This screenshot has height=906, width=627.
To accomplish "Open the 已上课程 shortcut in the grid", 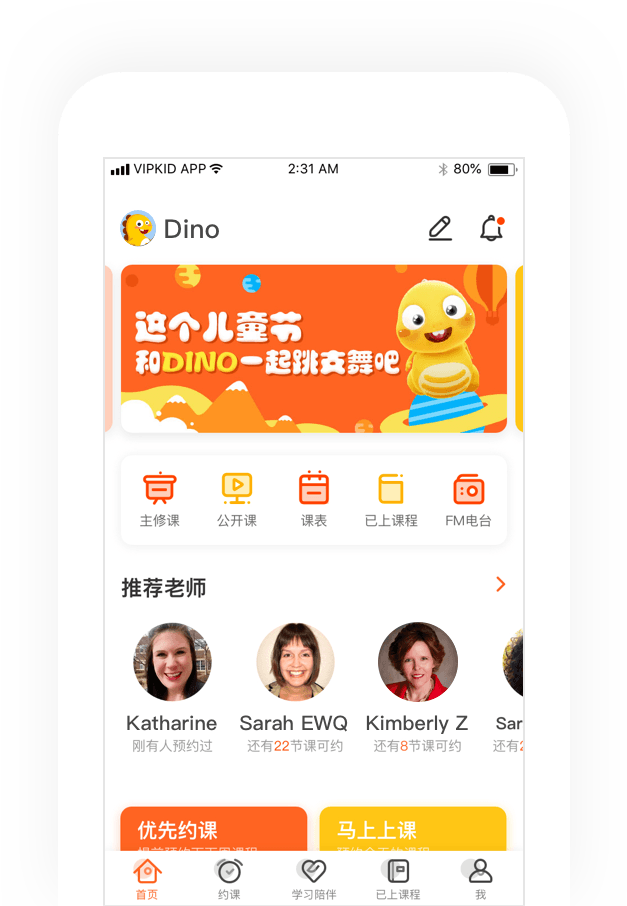I will pos(391,498).
